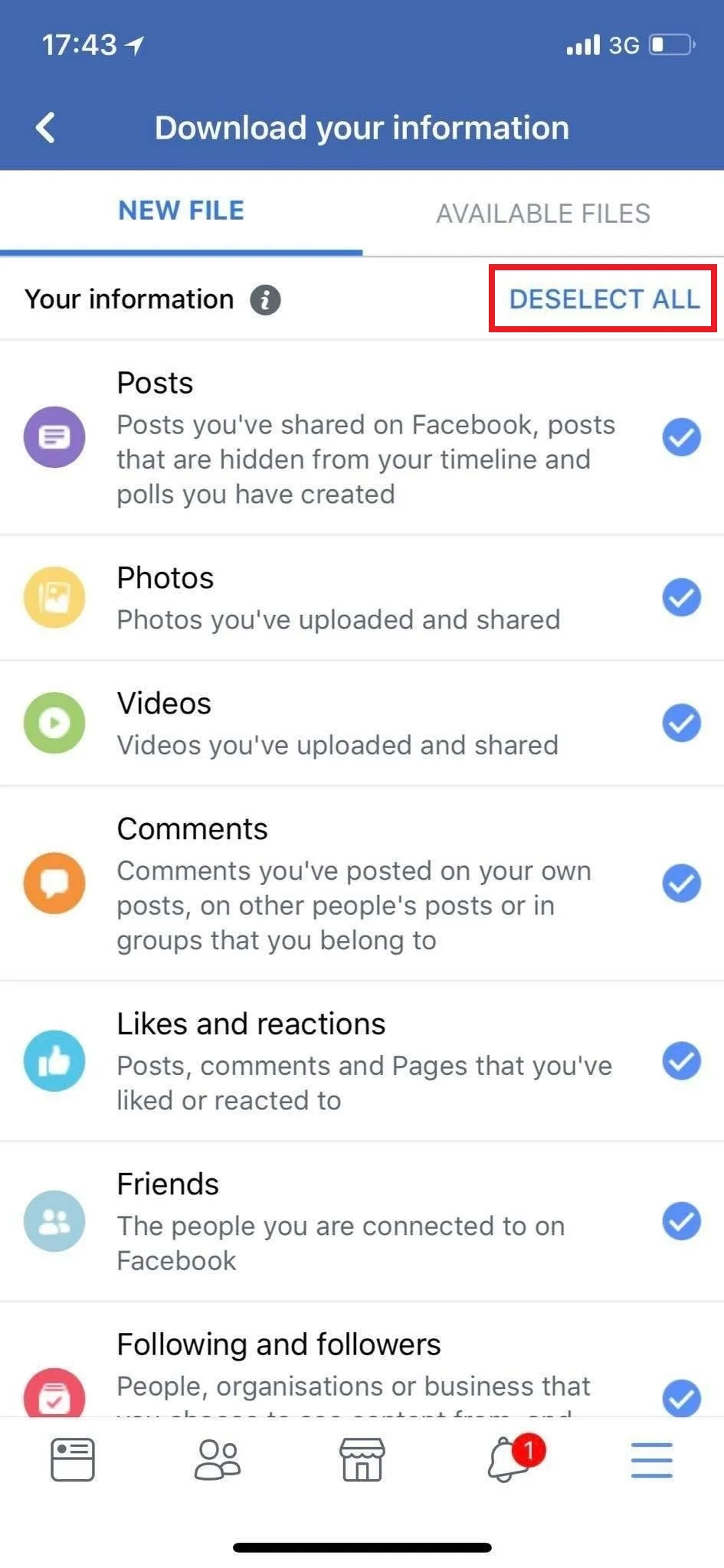Viewport: 724px width, 1568px height.
Task: Select the Videos play icon
Action: click(54, 723)
